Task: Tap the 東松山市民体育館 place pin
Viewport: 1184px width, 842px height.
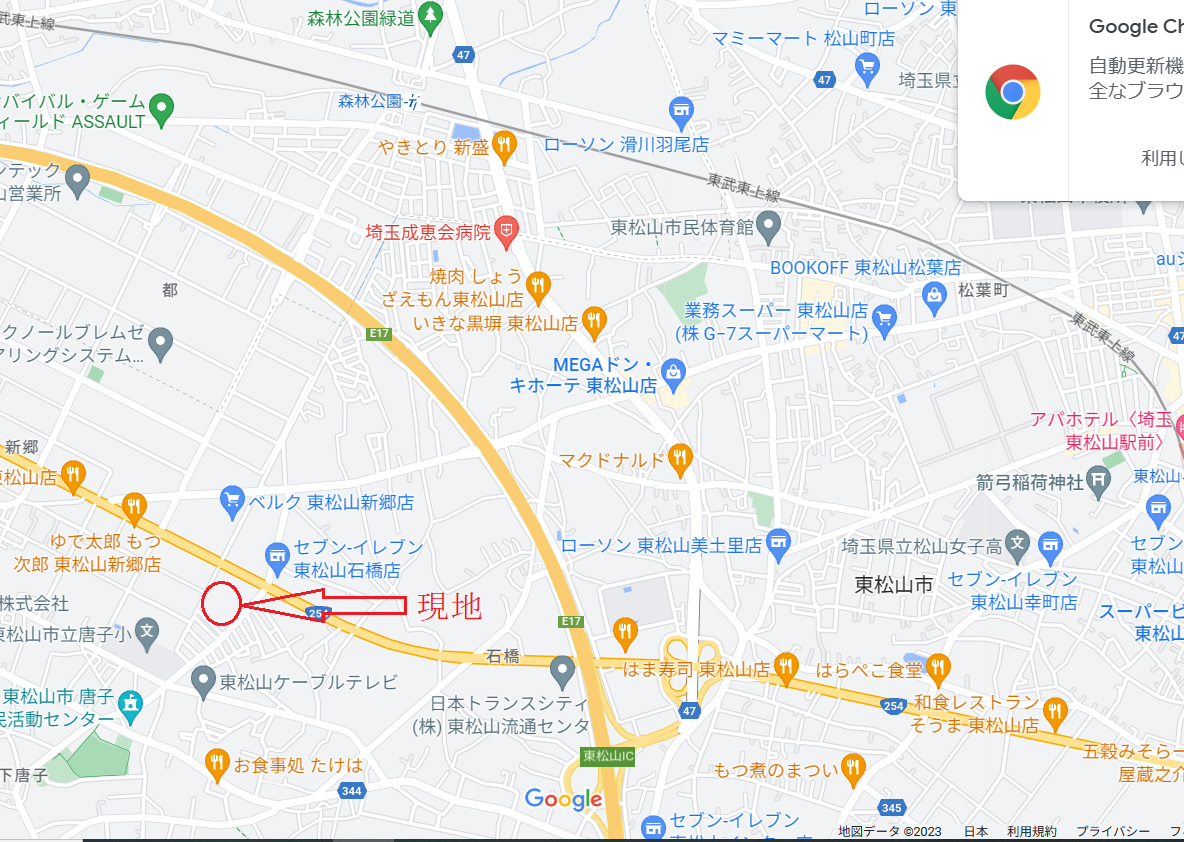Action: pyautogui.click(x=768, y=226)
